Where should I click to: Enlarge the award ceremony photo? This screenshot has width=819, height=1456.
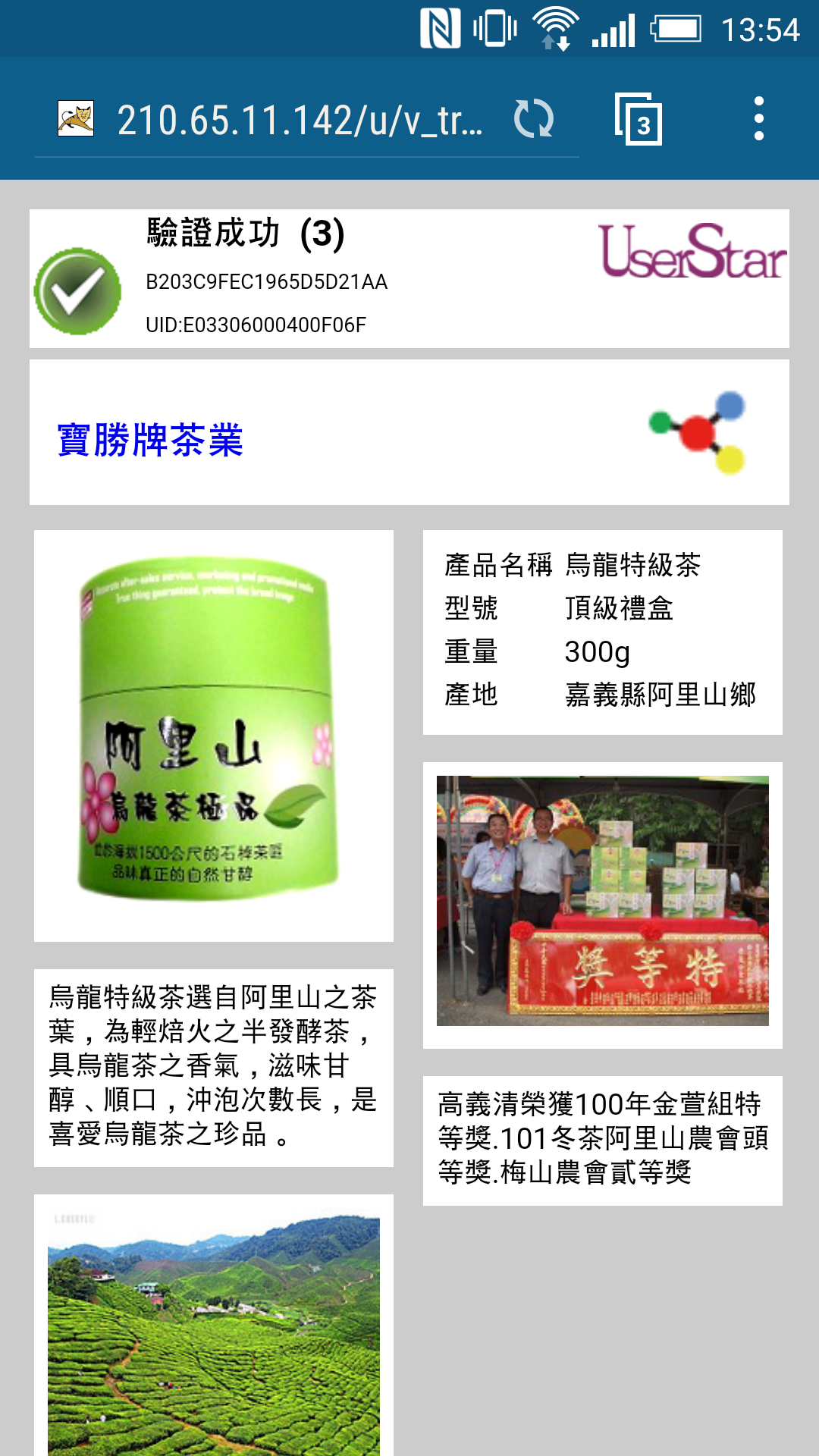602,900
